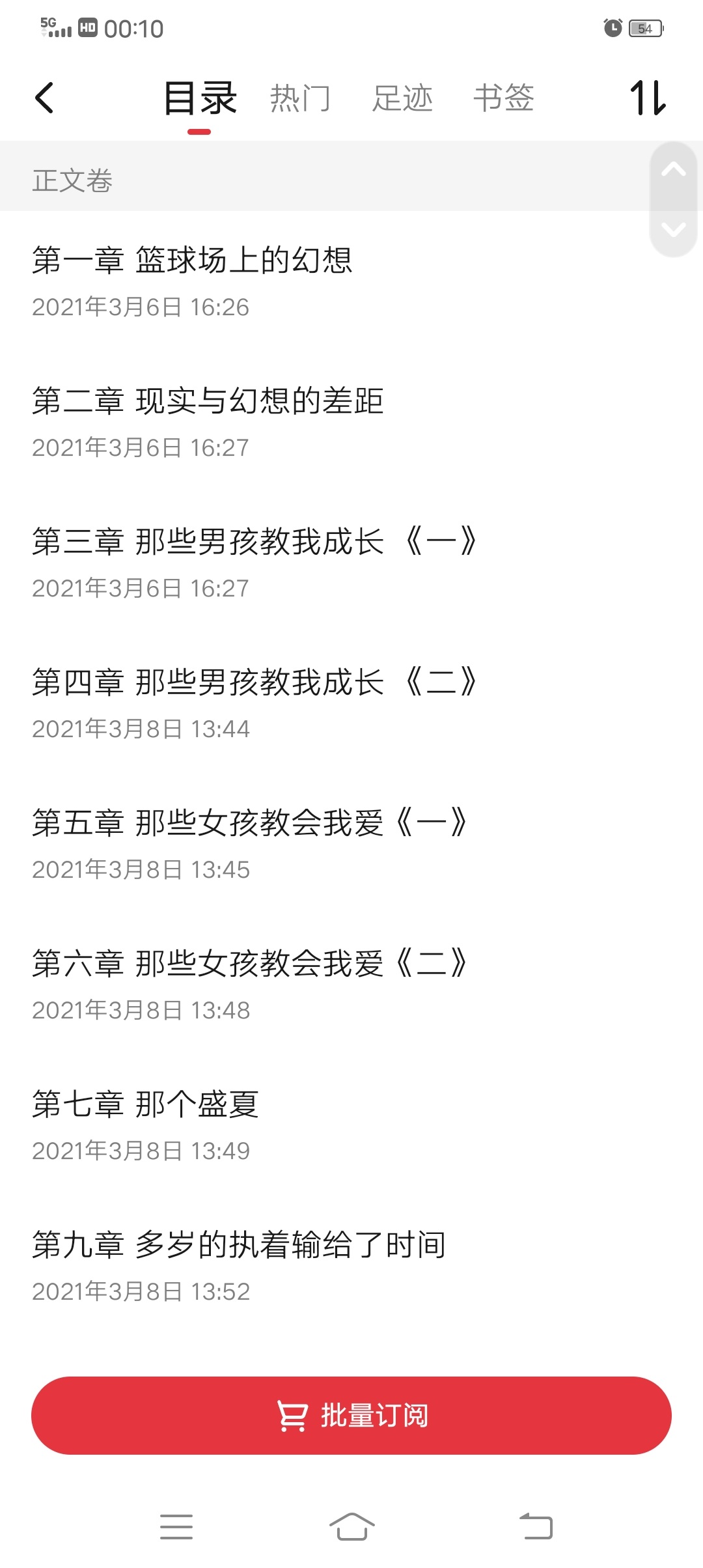Select the 目录 tab
This screenshot has height=1568, width=703.
click(200, 98)
